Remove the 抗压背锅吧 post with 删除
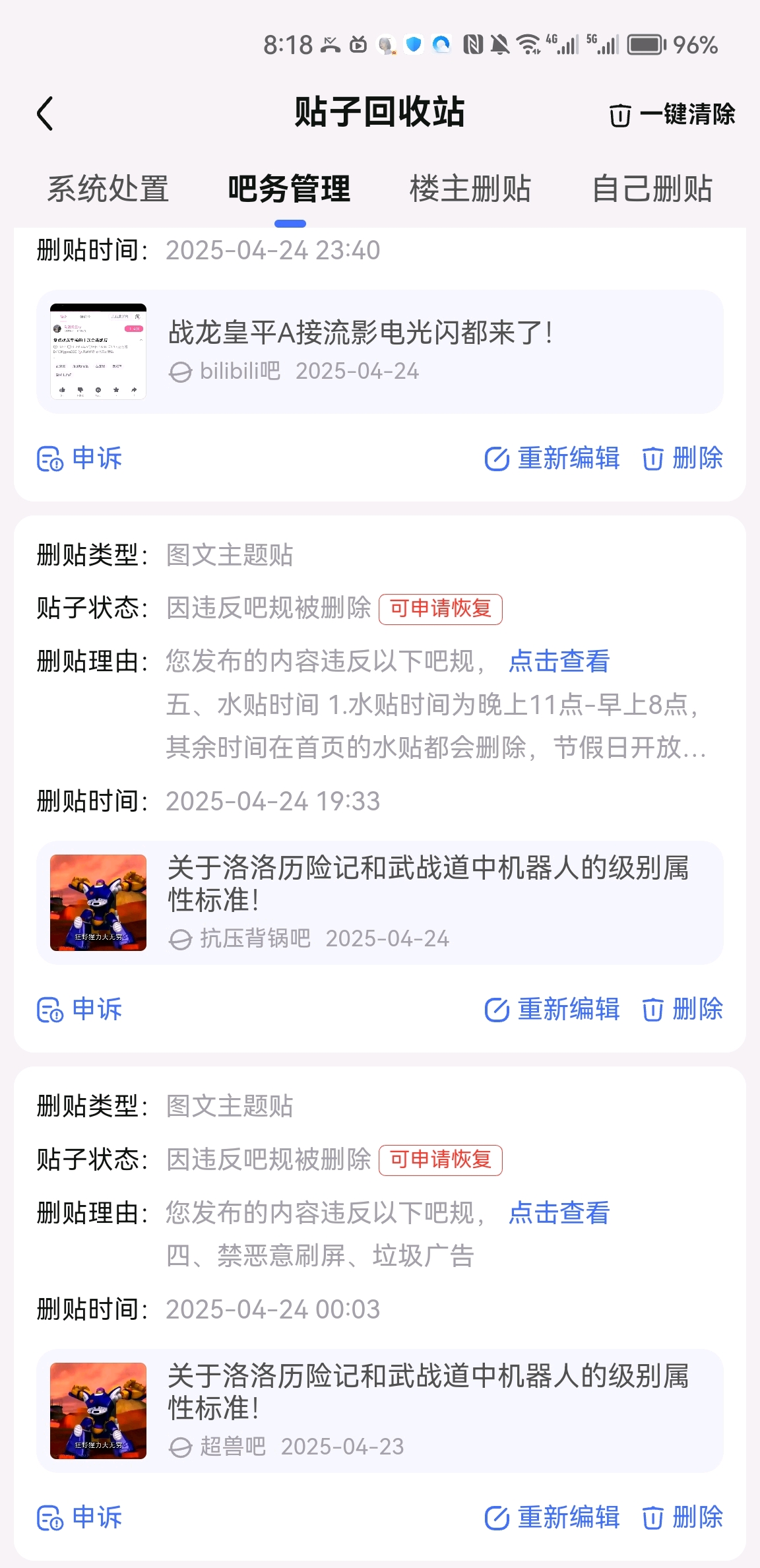 (683, 1009)
